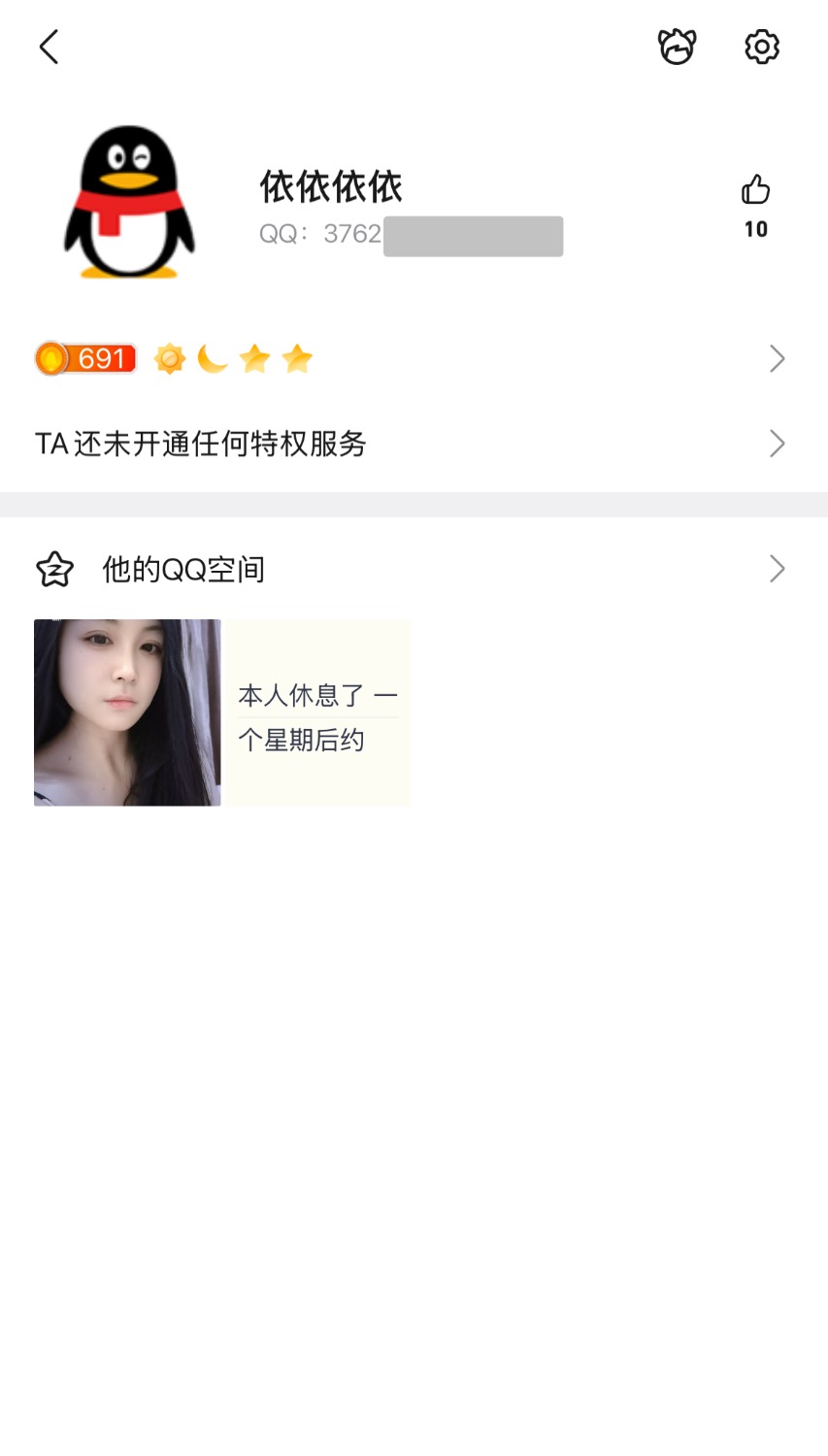The height and width of the screenshot is (1456, 828).
Task: Open the TA还未开通任何特权服务 row
Action: pyautogui.click(x=408, y=444)
